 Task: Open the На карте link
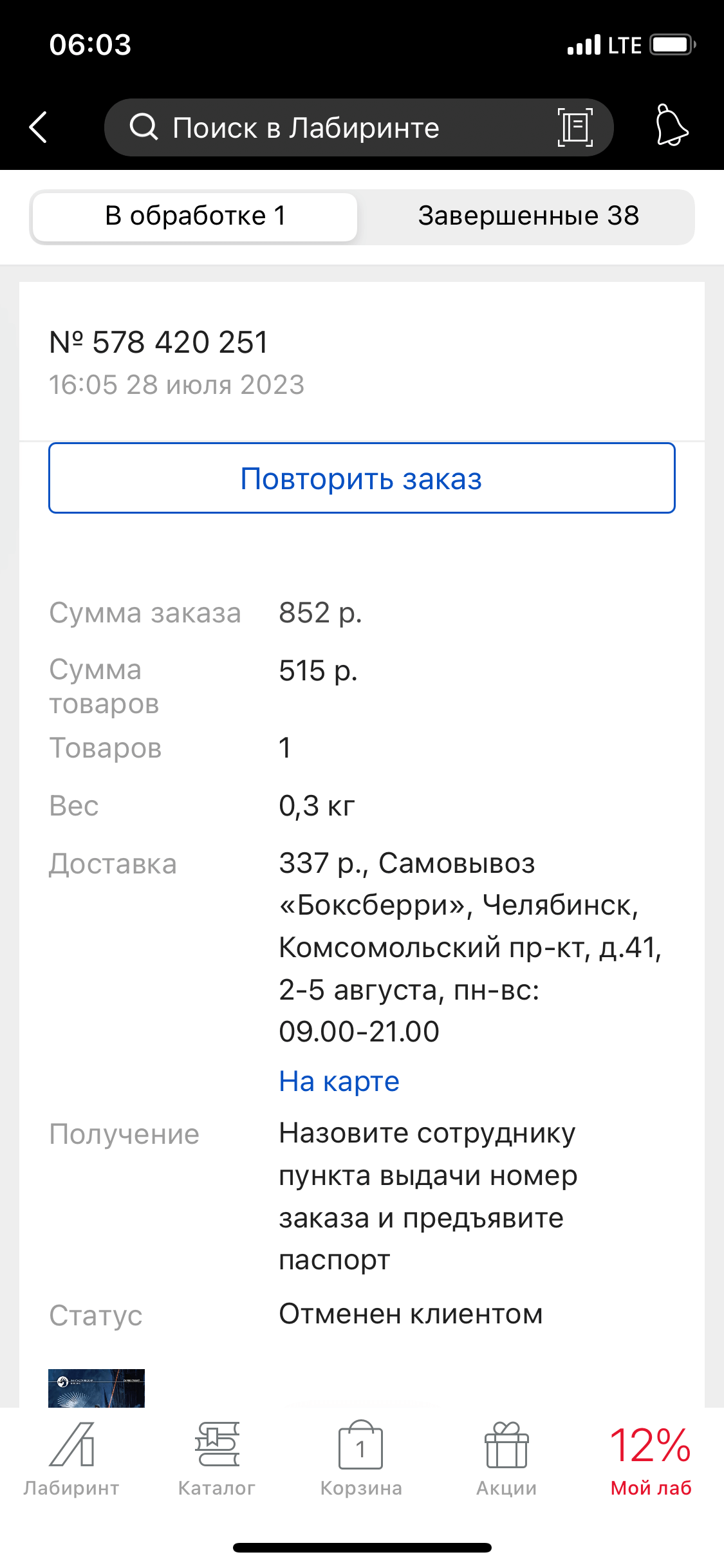[339, 1081]
